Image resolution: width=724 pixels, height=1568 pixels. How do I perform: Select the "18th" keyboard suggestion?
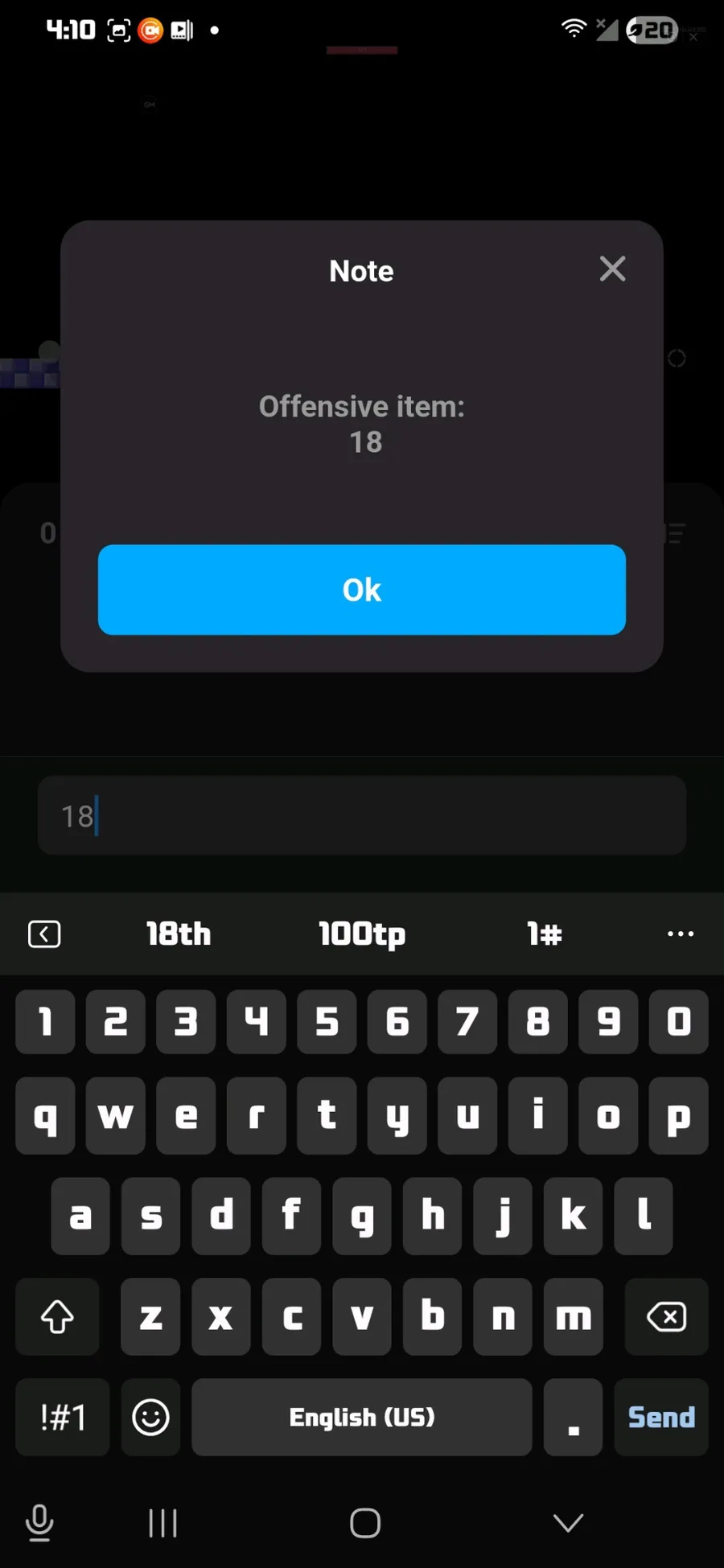point(179,934)
